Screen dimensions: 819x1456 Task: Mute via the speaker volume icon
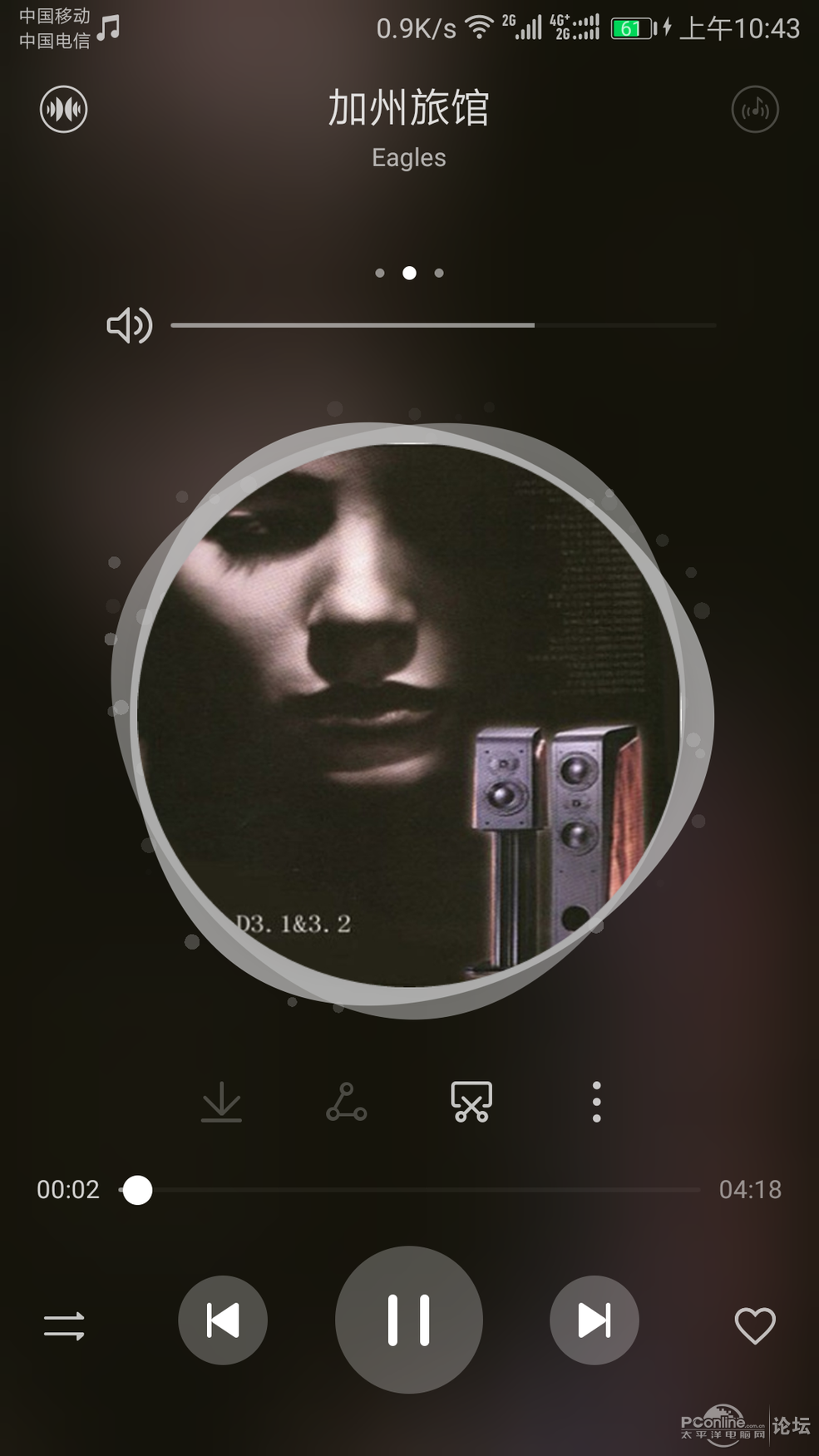(129, 325)
